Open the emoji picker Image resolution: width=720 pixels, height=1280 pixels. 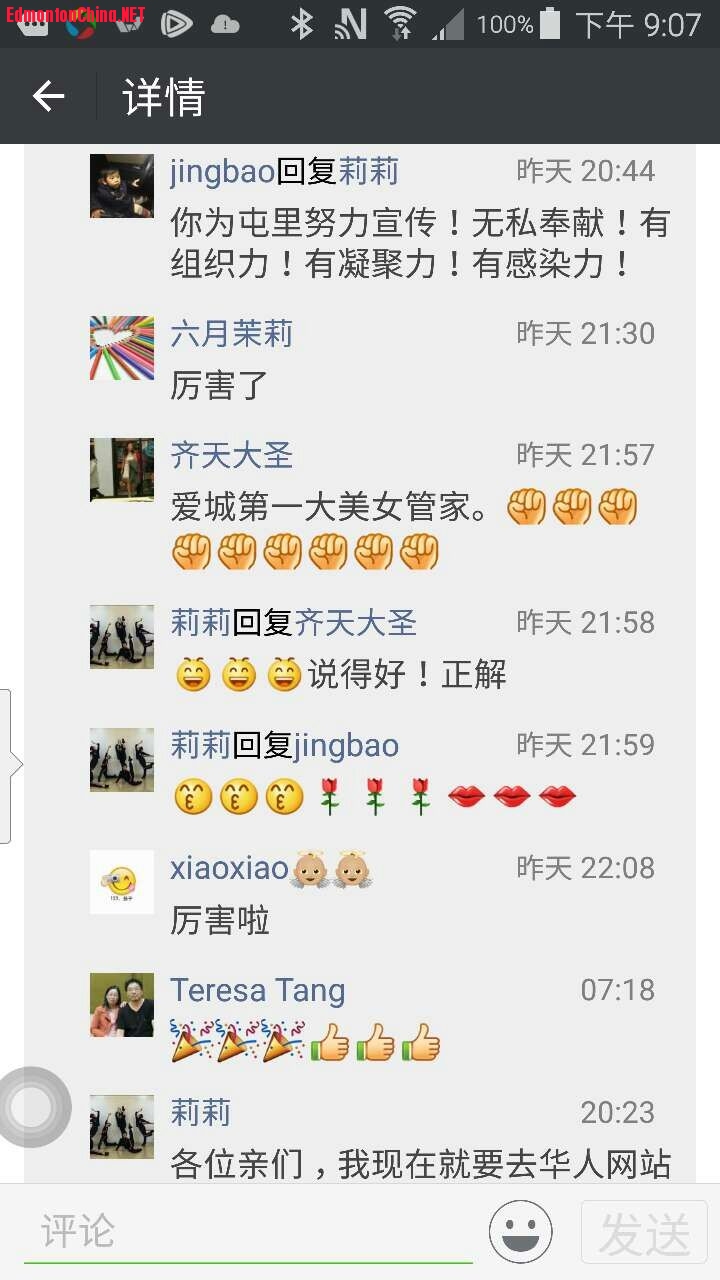(x=520, y=1232)
